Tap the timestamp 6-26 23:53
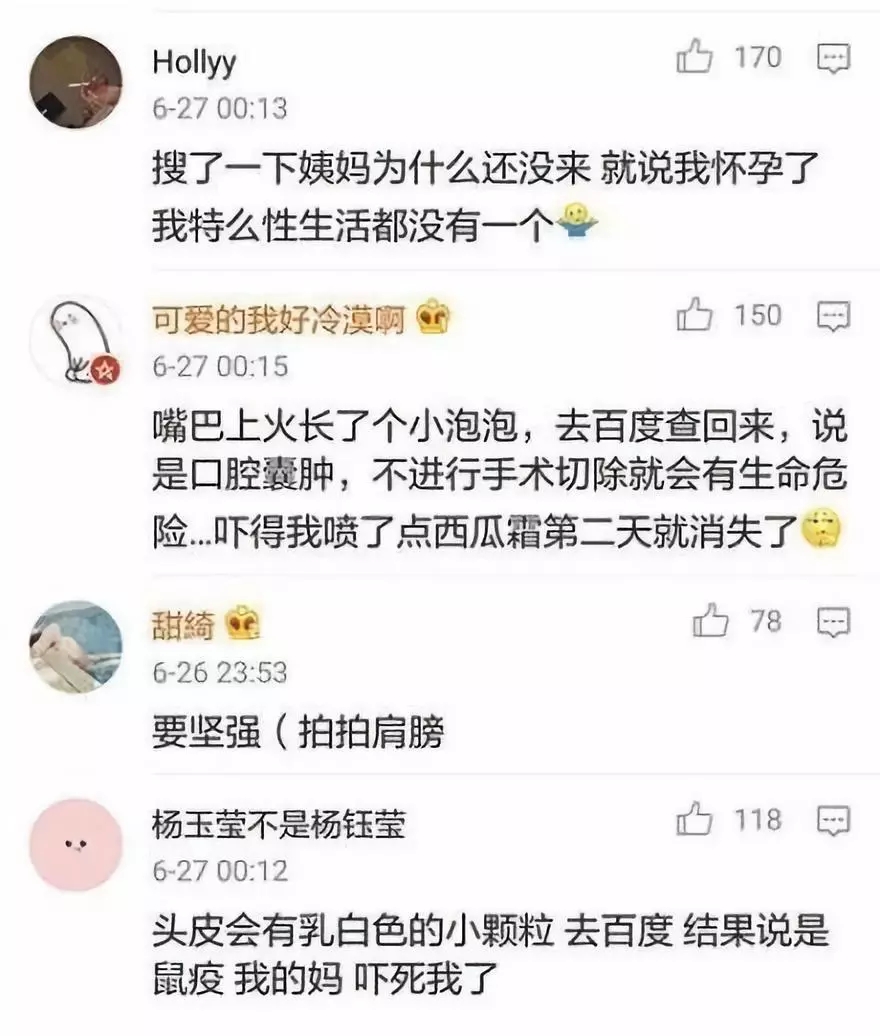 coord(218,670)
